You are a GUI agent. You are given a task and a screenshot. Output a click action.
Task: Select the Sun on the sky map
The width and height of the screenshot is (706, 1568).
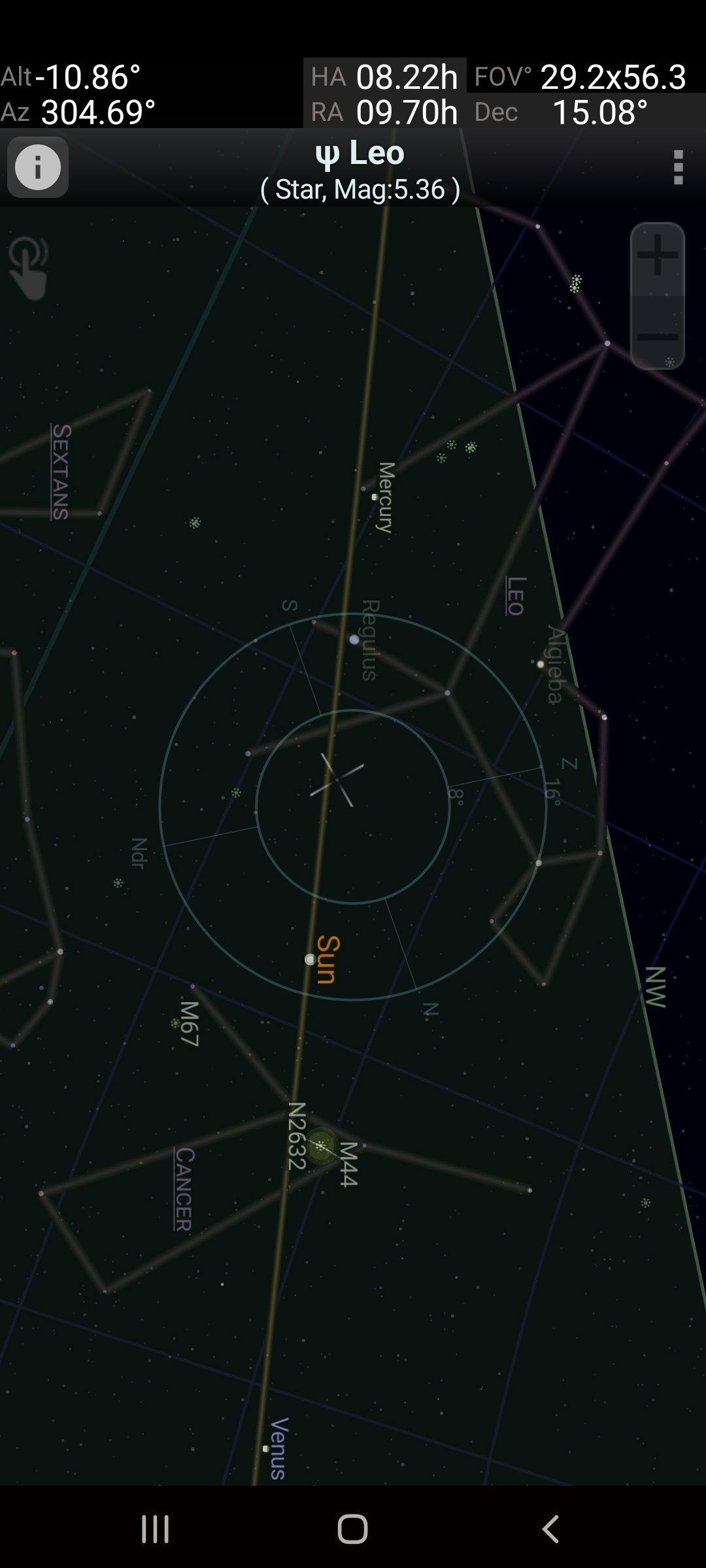(311, 959)
